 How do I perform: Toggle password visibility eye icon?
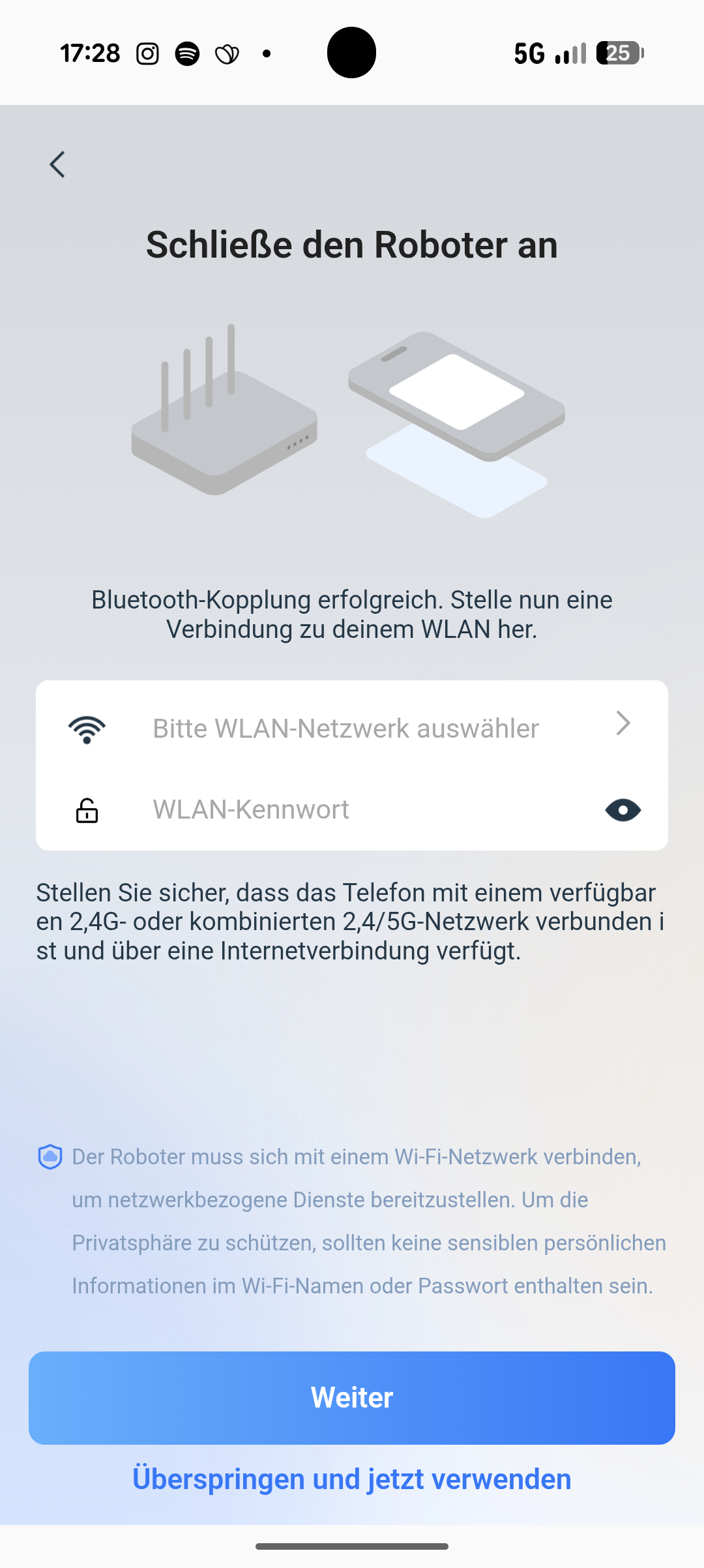point(623,810)
